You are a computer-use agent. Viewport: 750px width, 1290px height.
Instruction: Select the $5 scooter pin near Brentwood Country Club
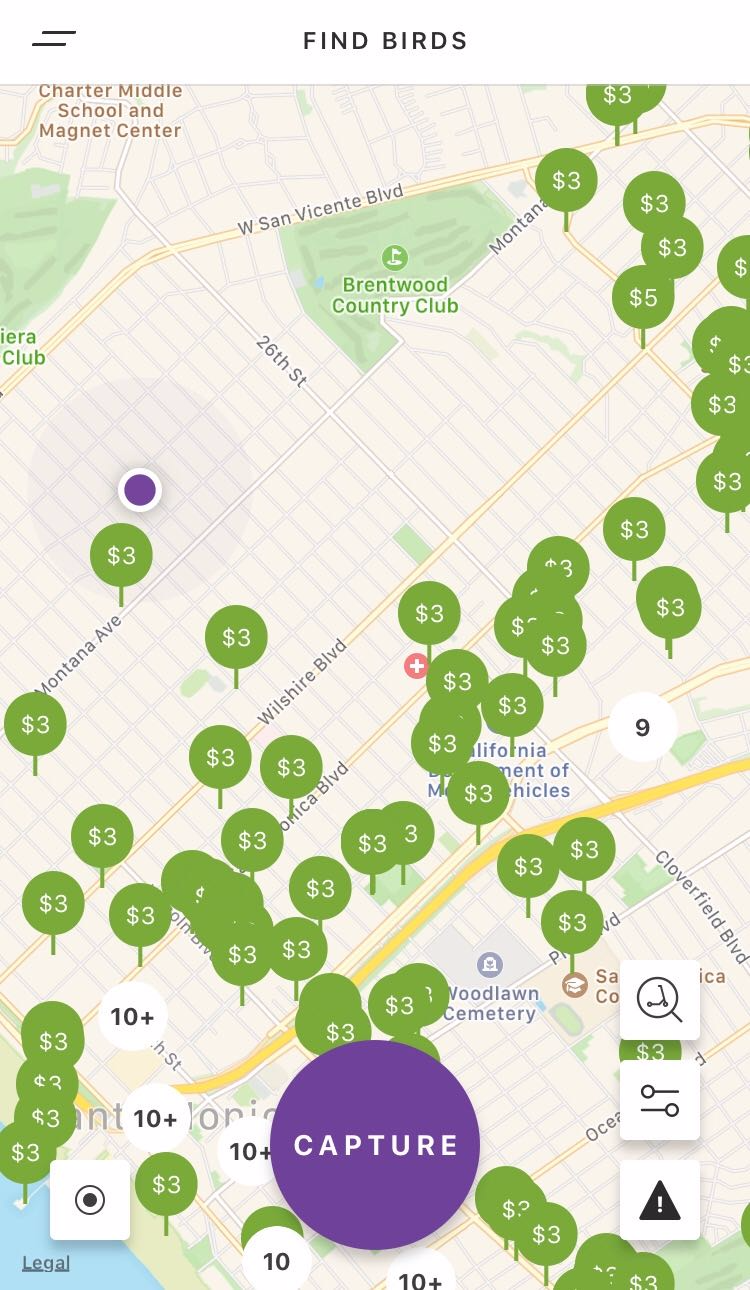(643, 297)
